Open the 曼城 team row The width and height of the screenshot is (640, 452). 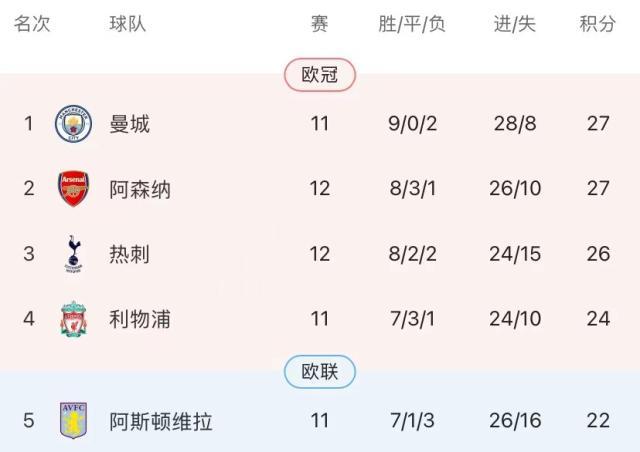[130, 124]
